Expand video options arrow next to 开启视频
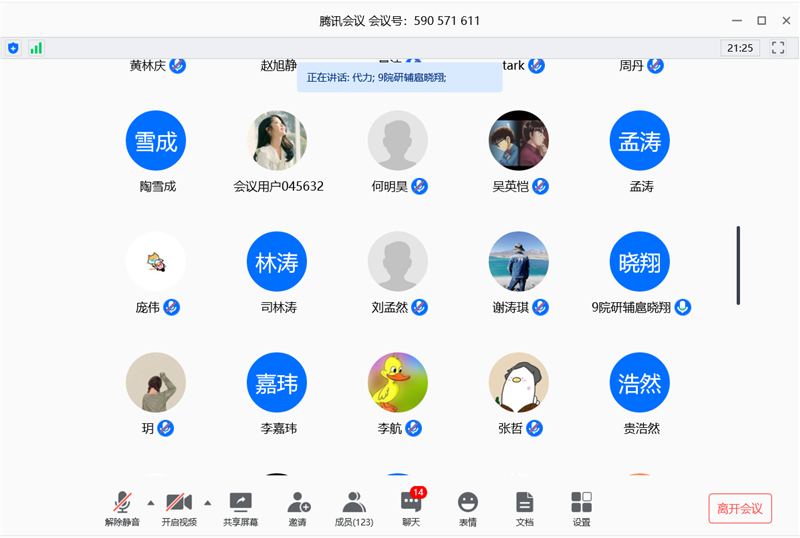The width and height of the screenshot is (800, 538). point(208,502)
